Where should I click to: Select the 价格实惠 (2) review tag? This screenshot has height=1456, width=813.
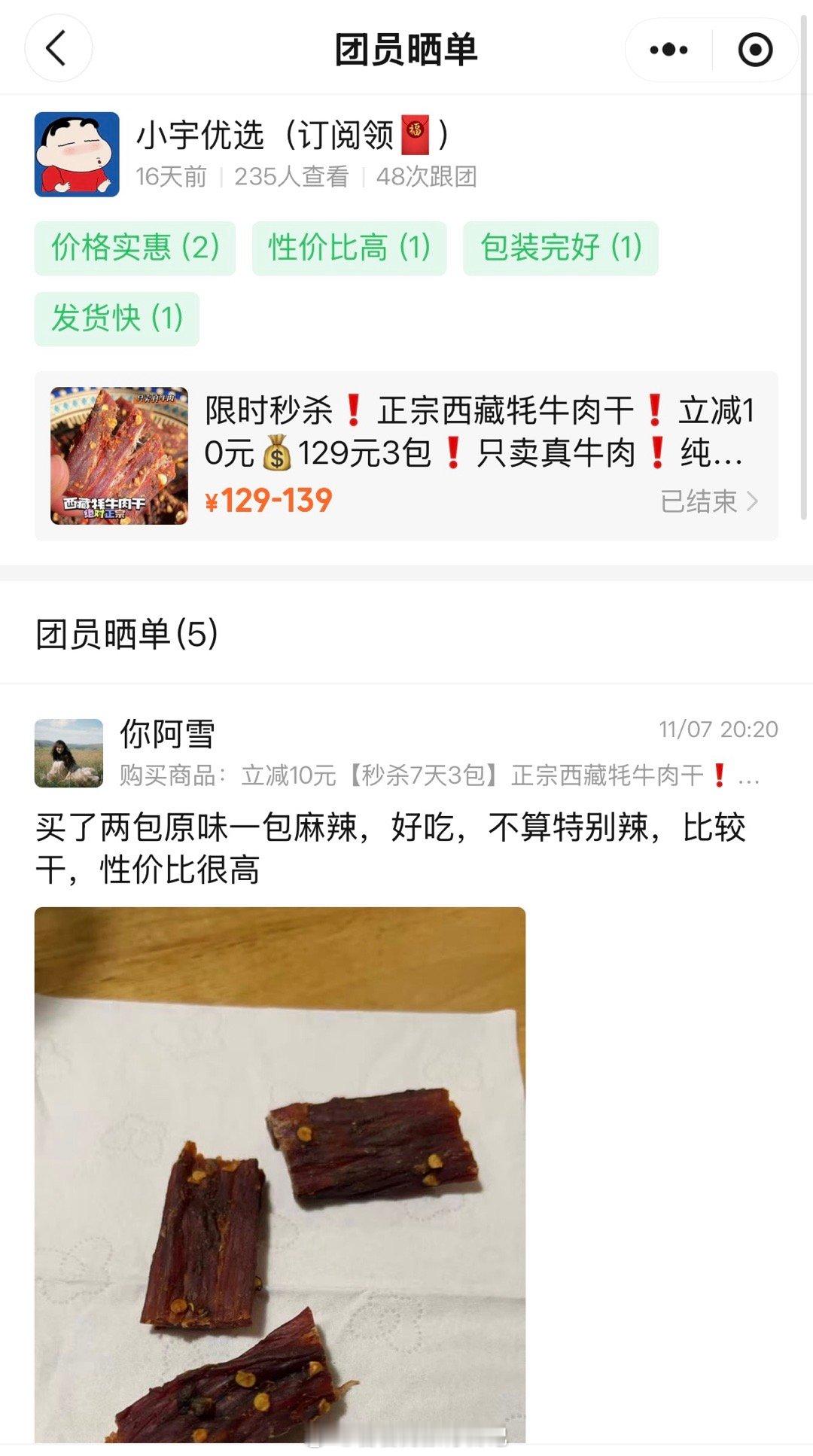[134, 248]
